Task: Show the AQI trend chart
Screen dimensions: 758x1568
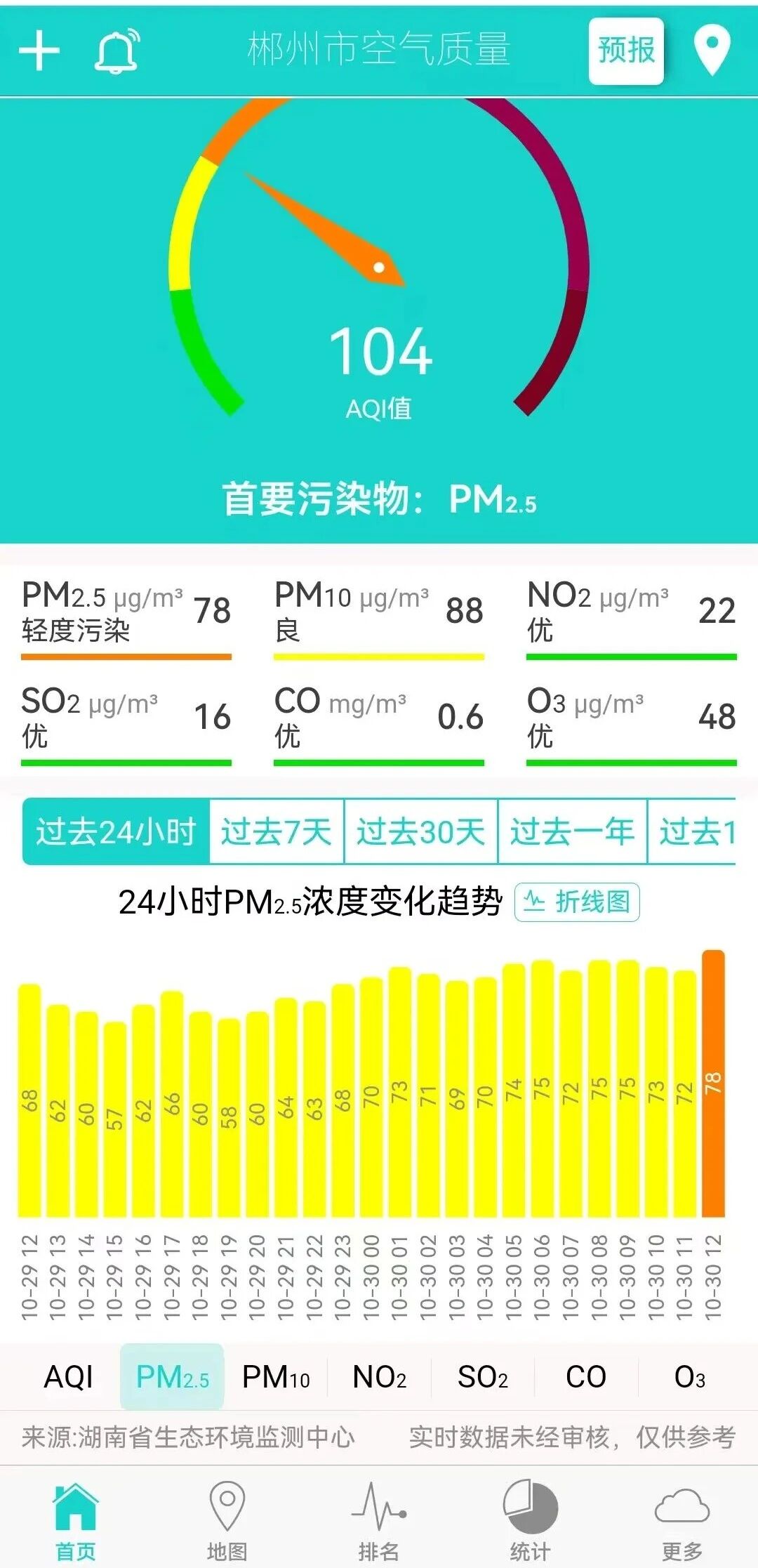Action: tap(68, 1377)
